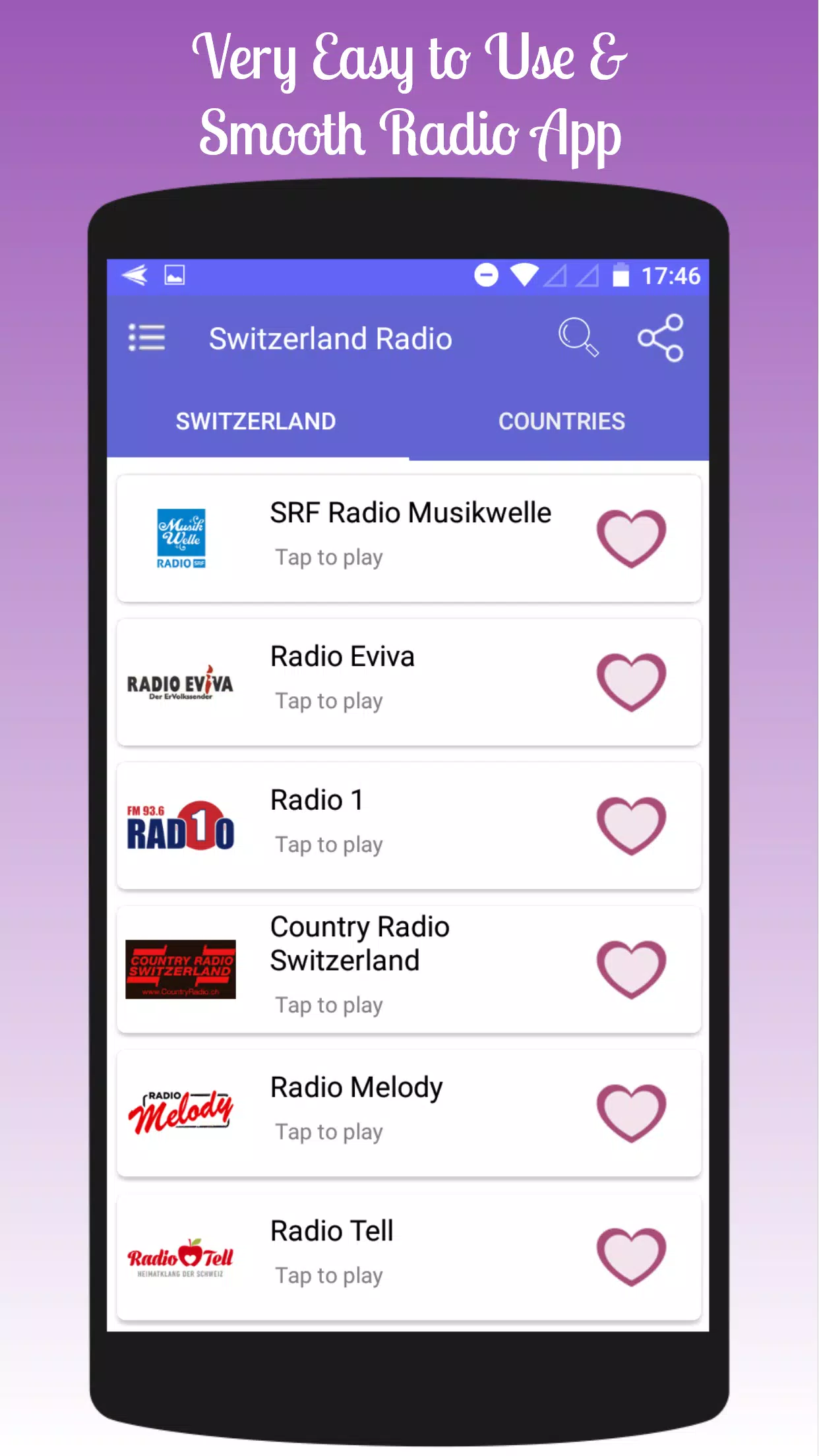Open the navigation menu icon
Viewport: 819px width, 1456px height.
(146, 338)
